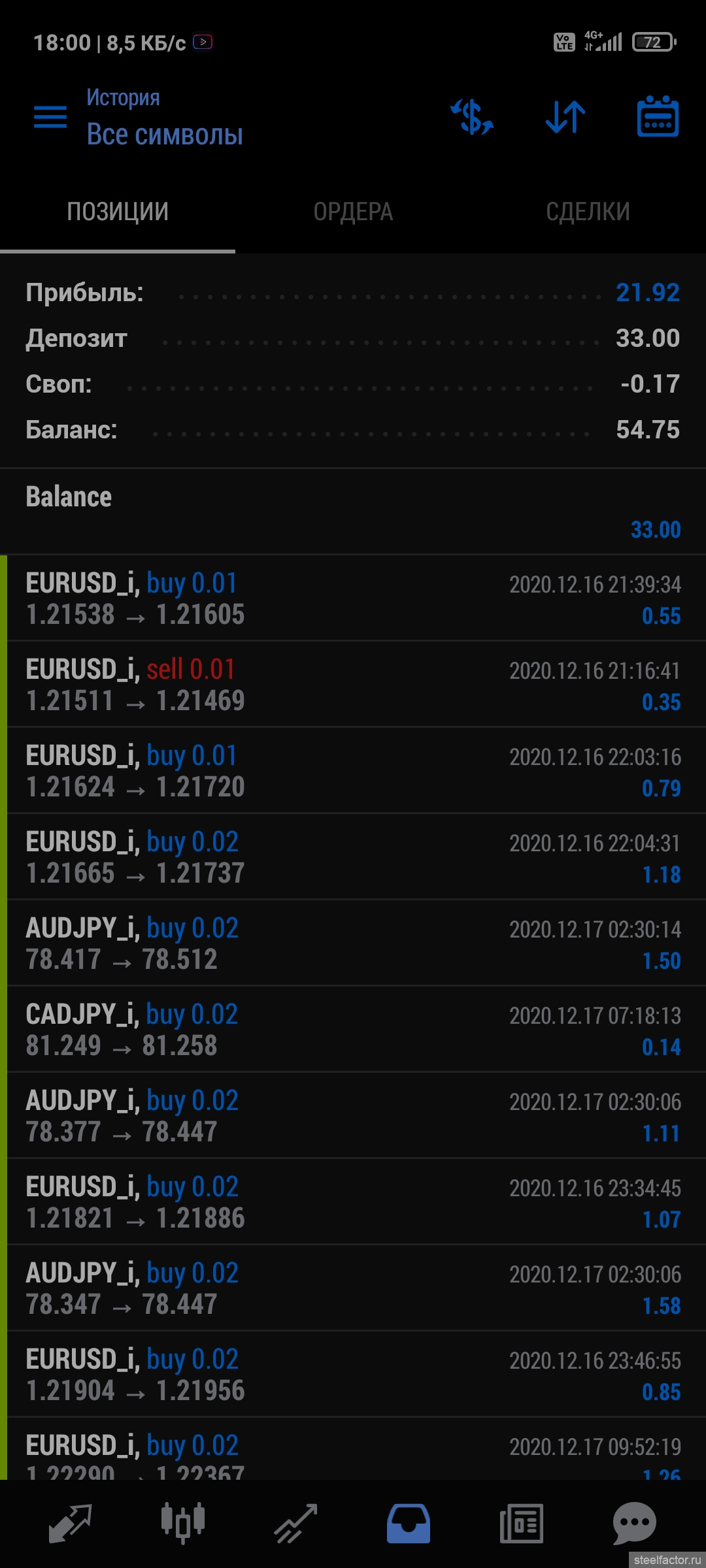Image resolution: width=706 pixels, height=1568 pixels.
Task: Open the candlestick chart tab
Action: (x=183, y=1522)
